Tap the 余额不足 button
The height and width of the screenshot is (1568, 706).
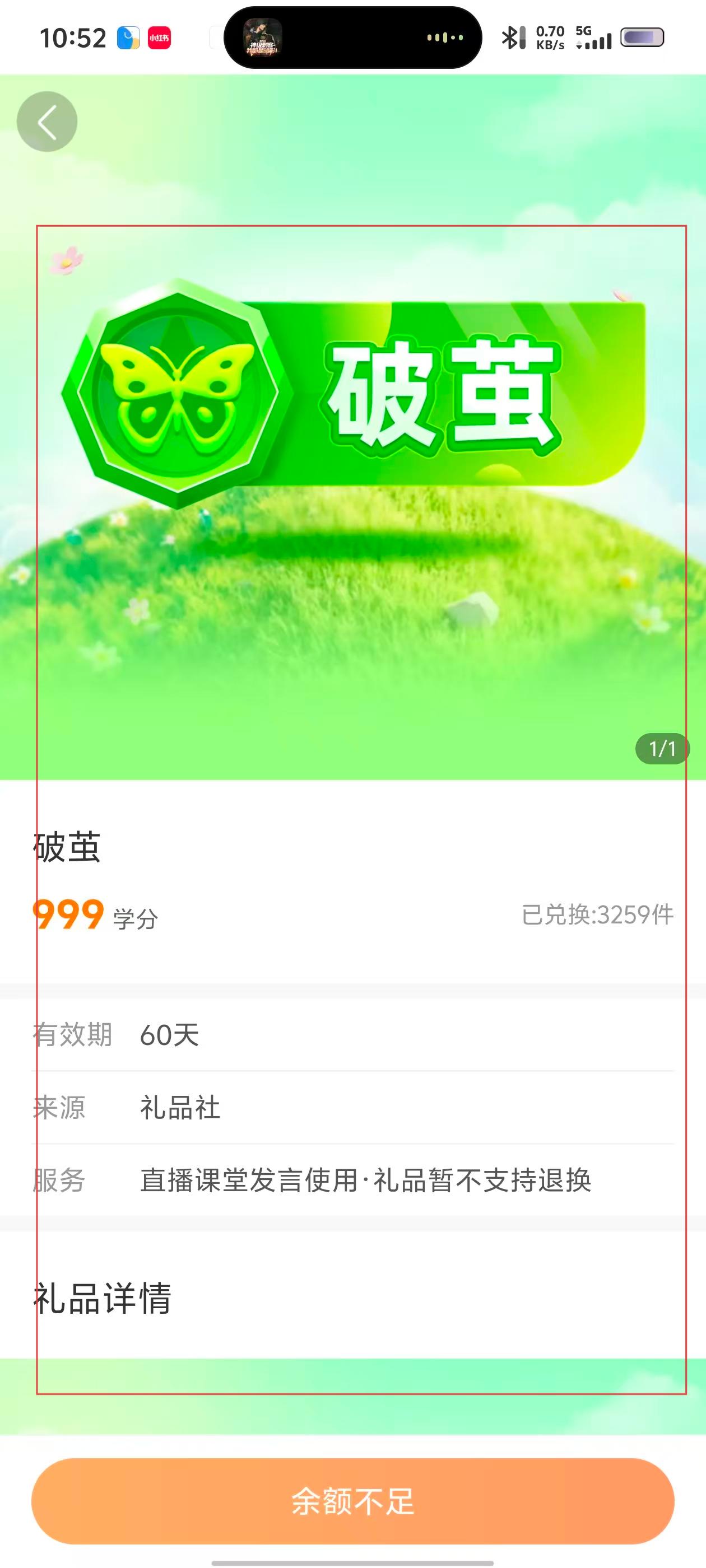pos(352,1500)
